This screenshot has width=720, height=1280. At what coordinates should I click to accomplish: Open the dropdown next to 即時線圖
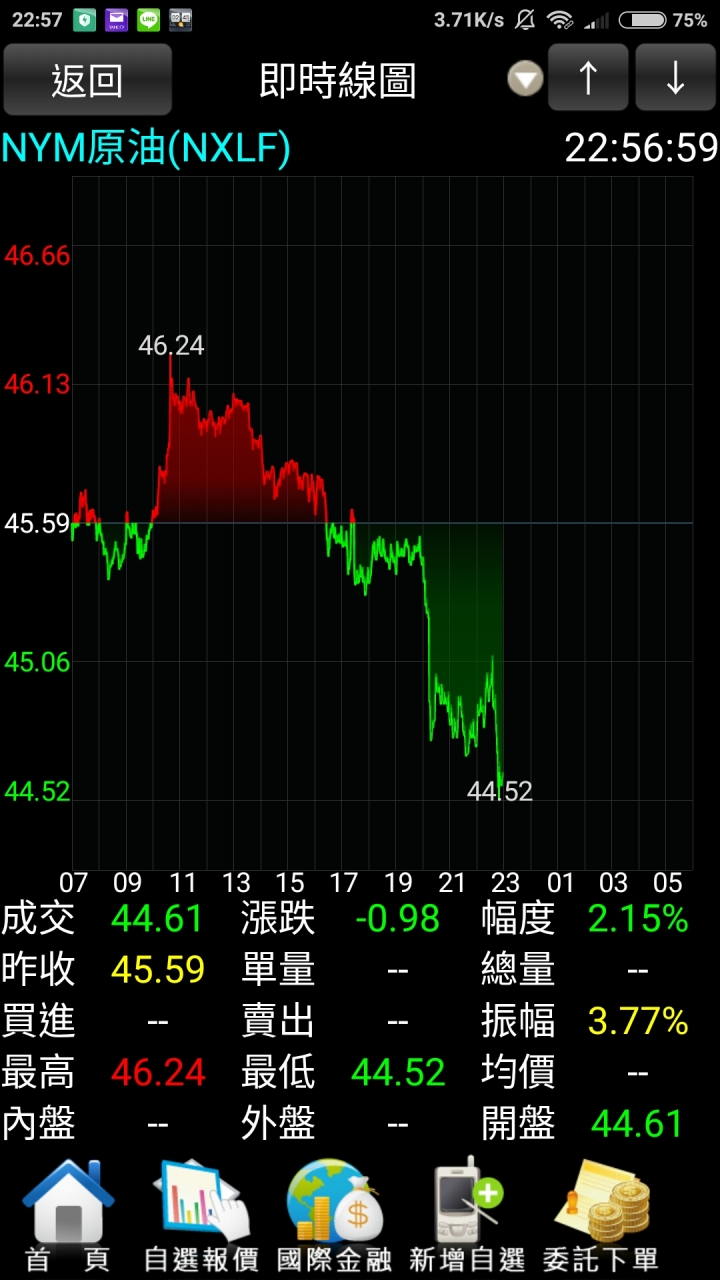tap(525, 79)
